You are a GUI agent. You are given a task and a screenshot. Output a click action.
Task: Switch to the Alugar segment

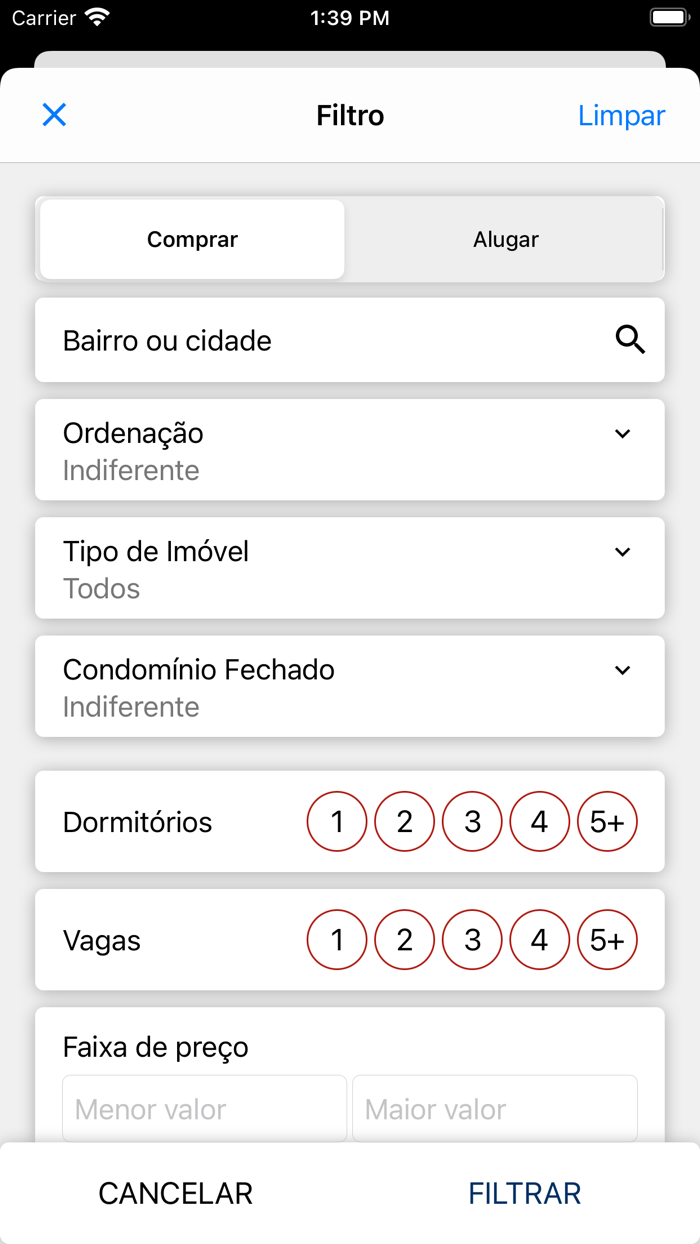pyautogui.click(x=506, y=239)
